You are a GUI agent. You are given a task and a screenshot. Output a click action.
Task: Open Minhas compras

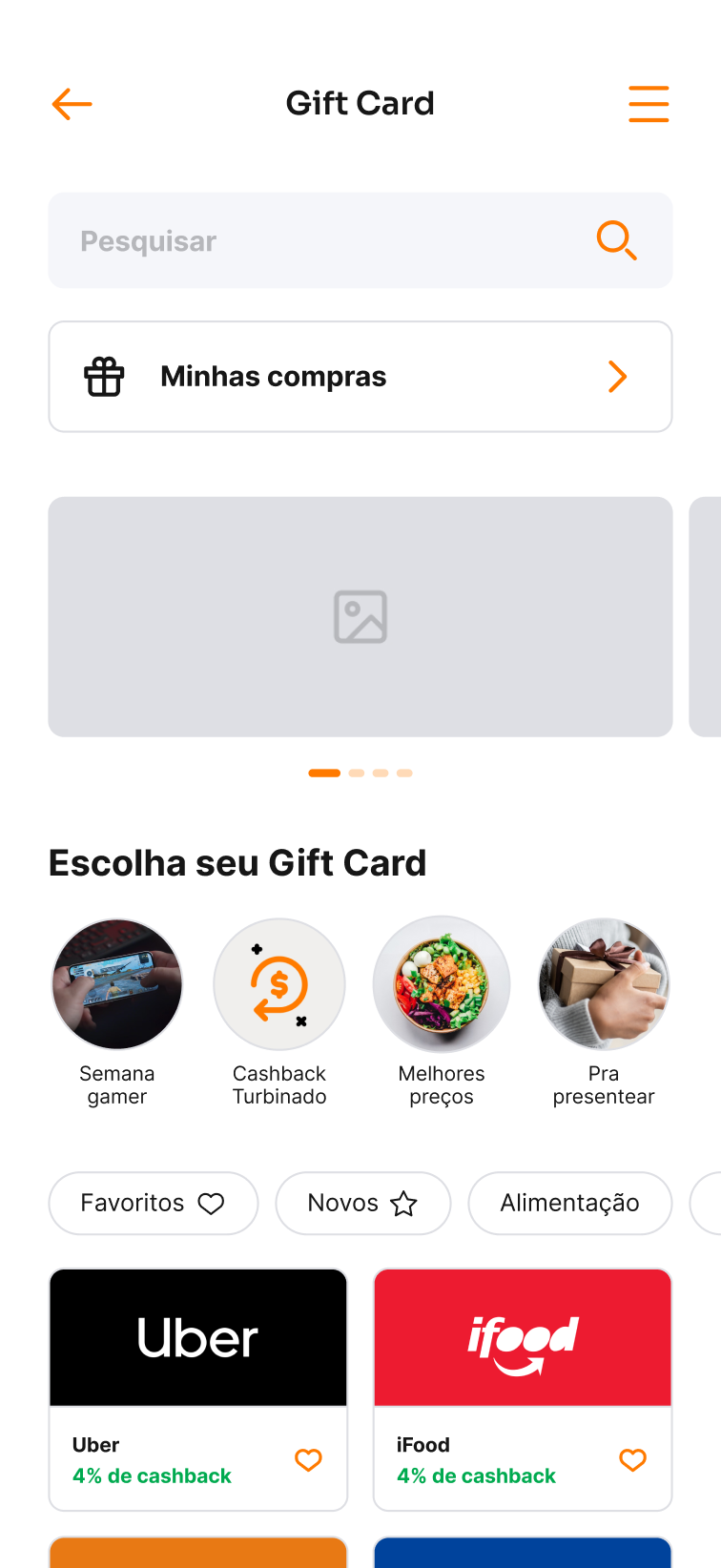360,377
